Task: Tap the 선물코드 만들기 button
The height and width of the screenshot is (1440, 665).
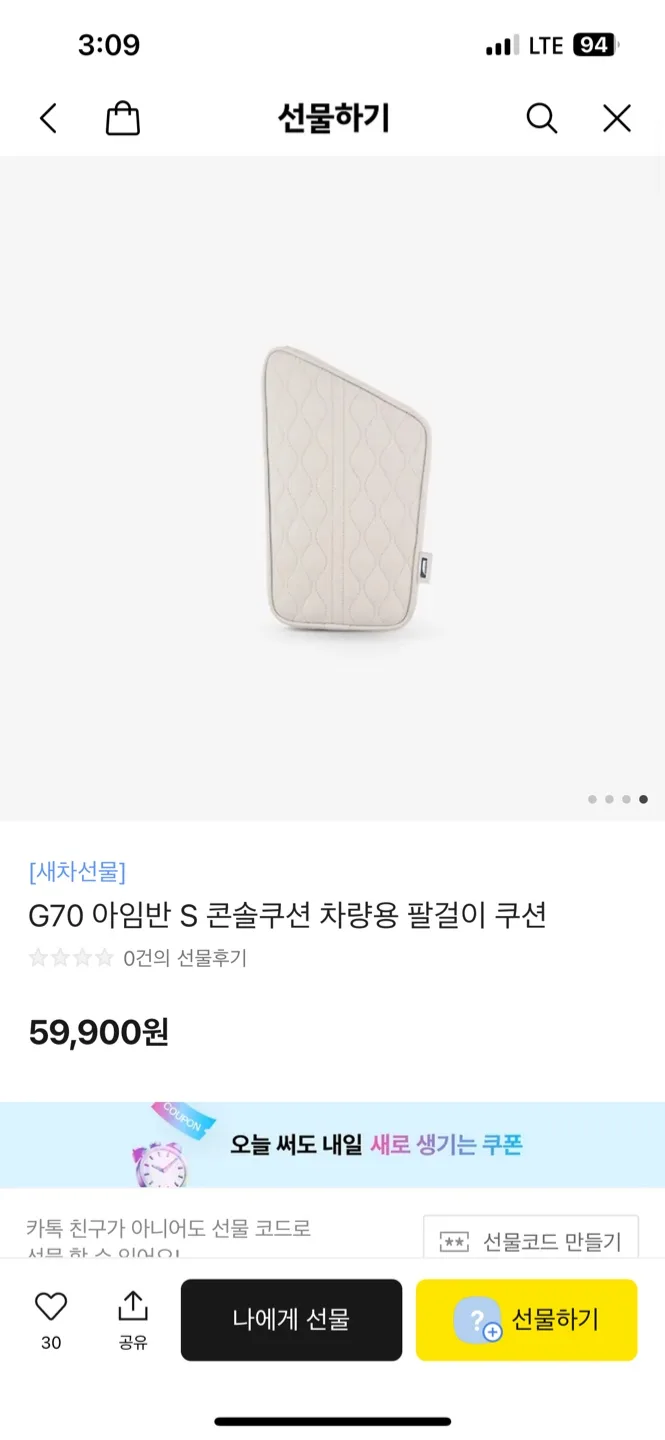Action: tap(531, 1241)
